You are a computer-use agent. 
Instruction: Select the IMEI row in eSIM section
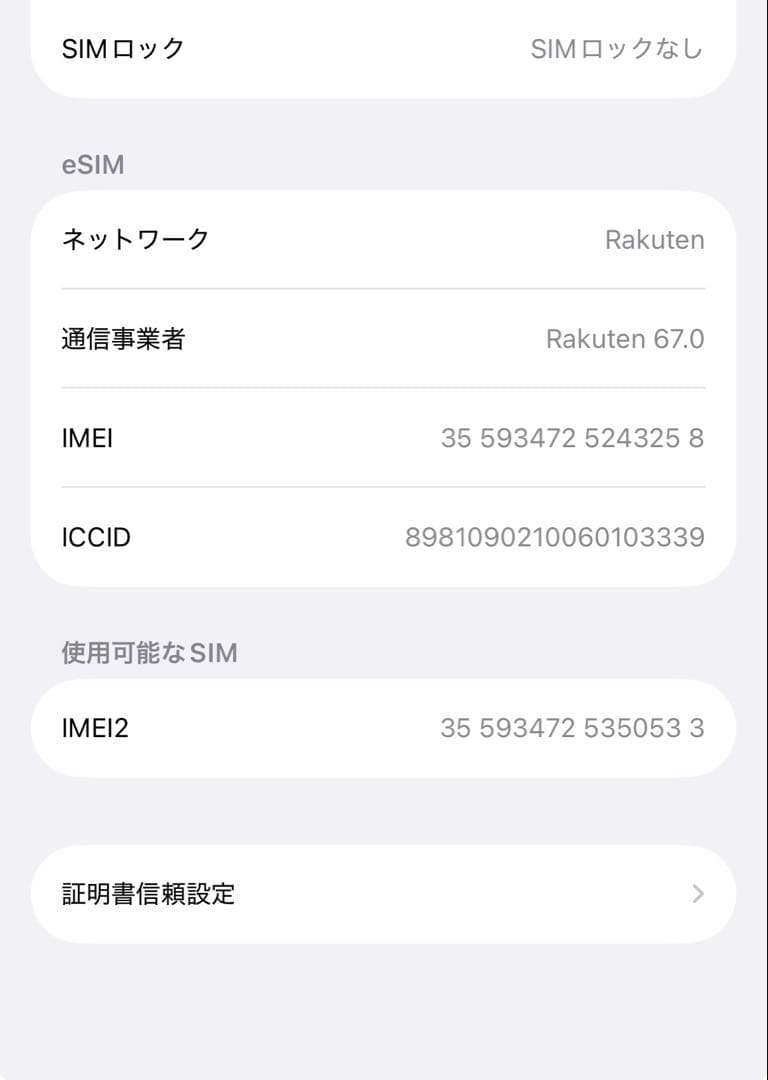384,437
